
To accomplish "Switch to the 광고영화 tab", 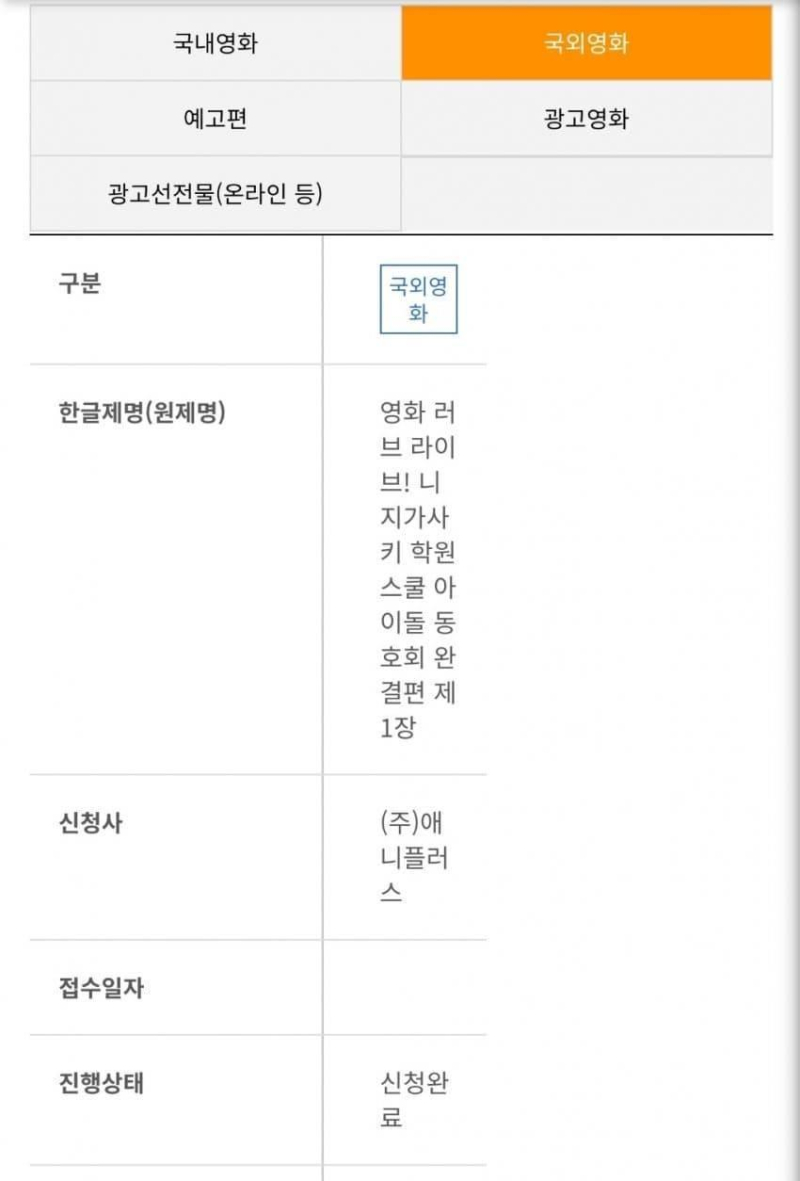I will pos(586,119).
